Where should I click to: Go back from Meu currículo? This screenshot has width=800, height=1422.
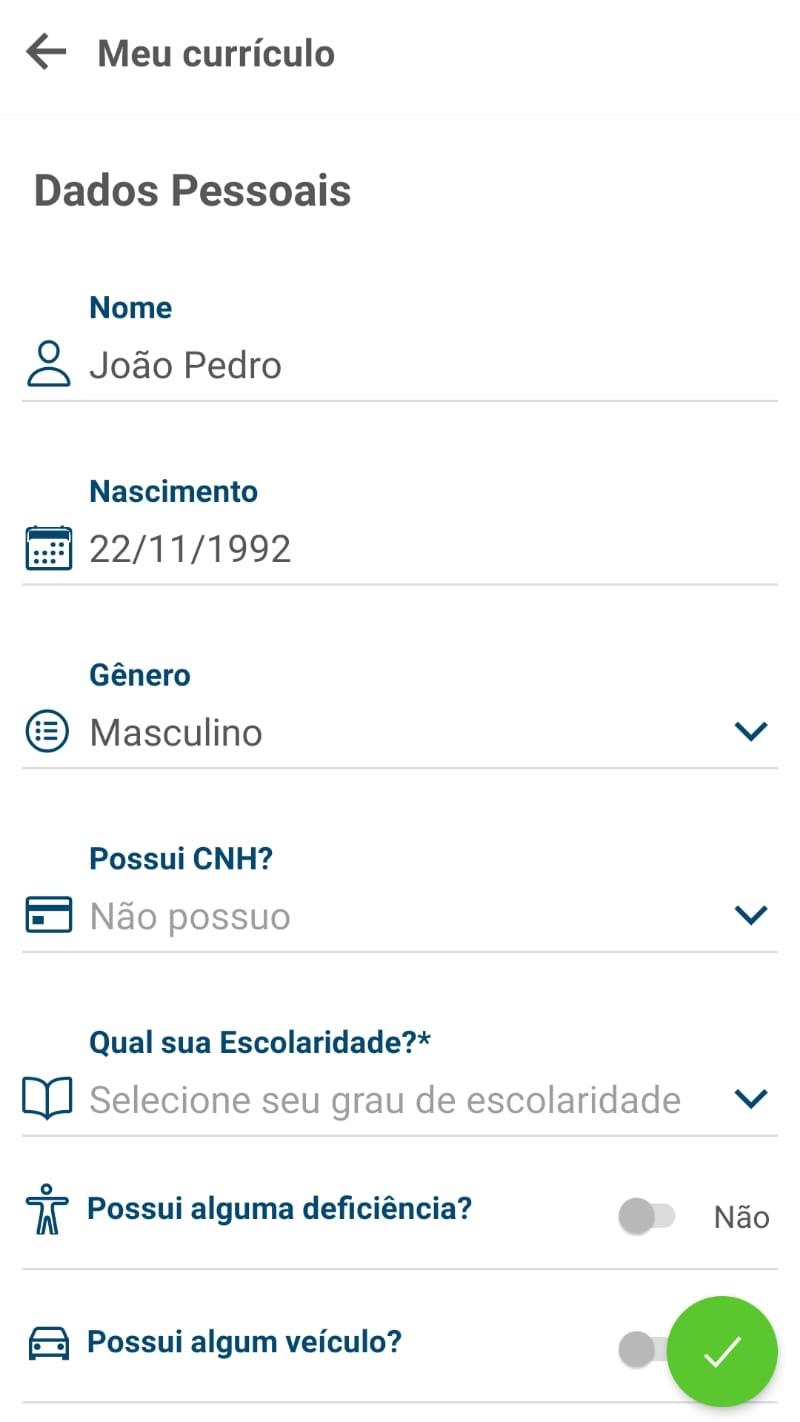[46, 52]
